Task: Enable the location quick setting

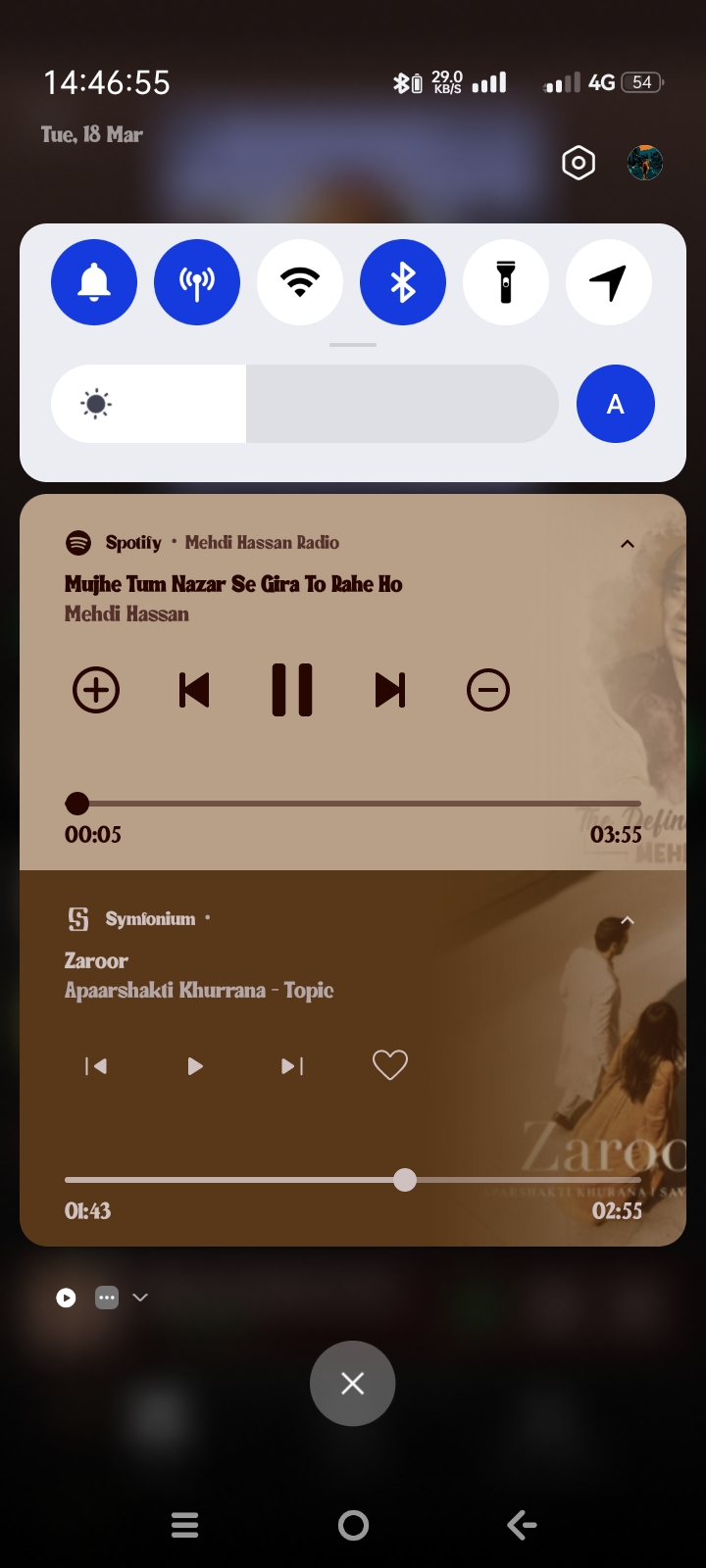Action: click(x=609, y=282)
